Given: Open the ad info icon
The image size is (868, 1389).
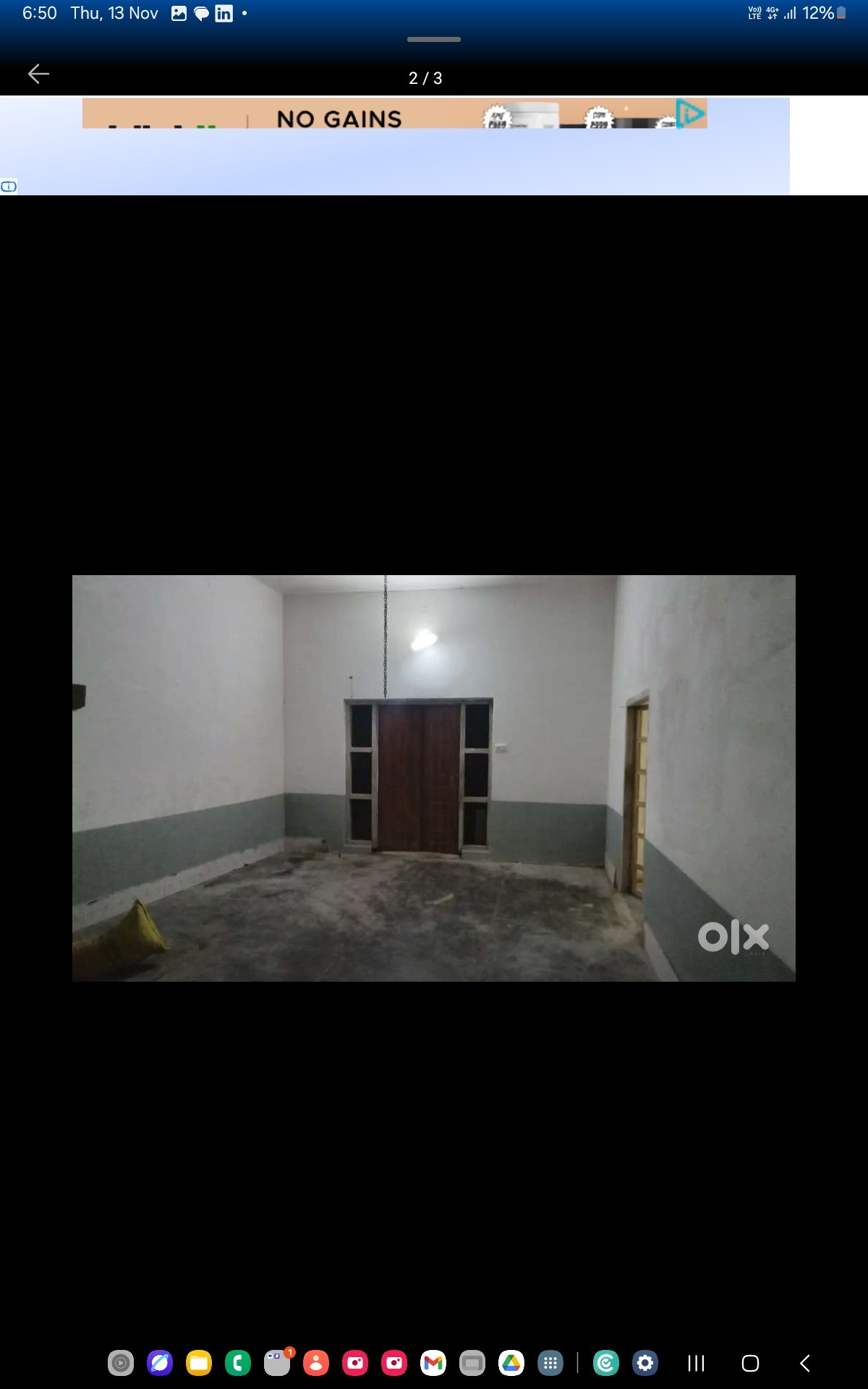Looking at the screenshot, I should [9, 187].
